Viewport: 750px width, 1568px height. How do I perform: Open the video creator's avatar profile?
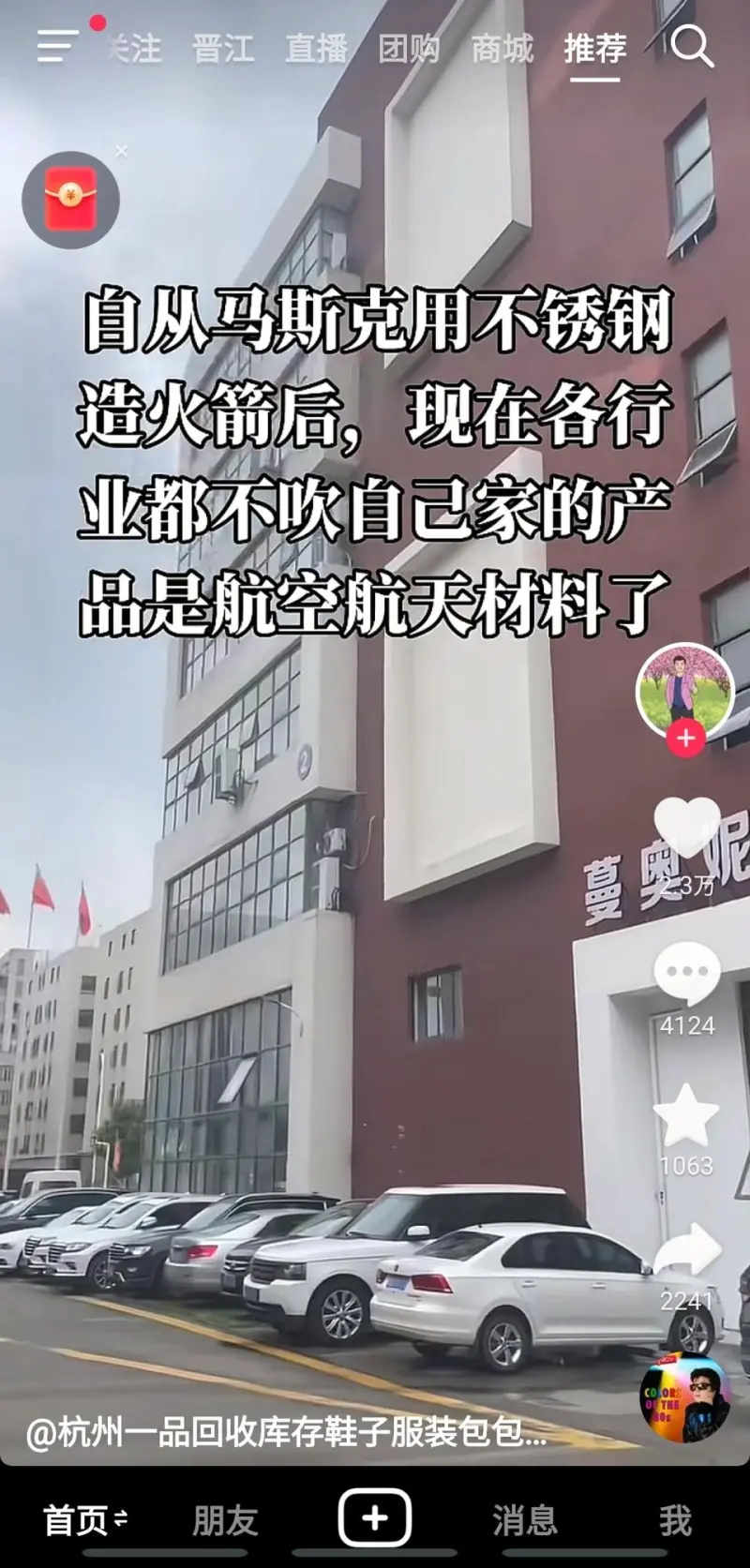pos(685,692)
